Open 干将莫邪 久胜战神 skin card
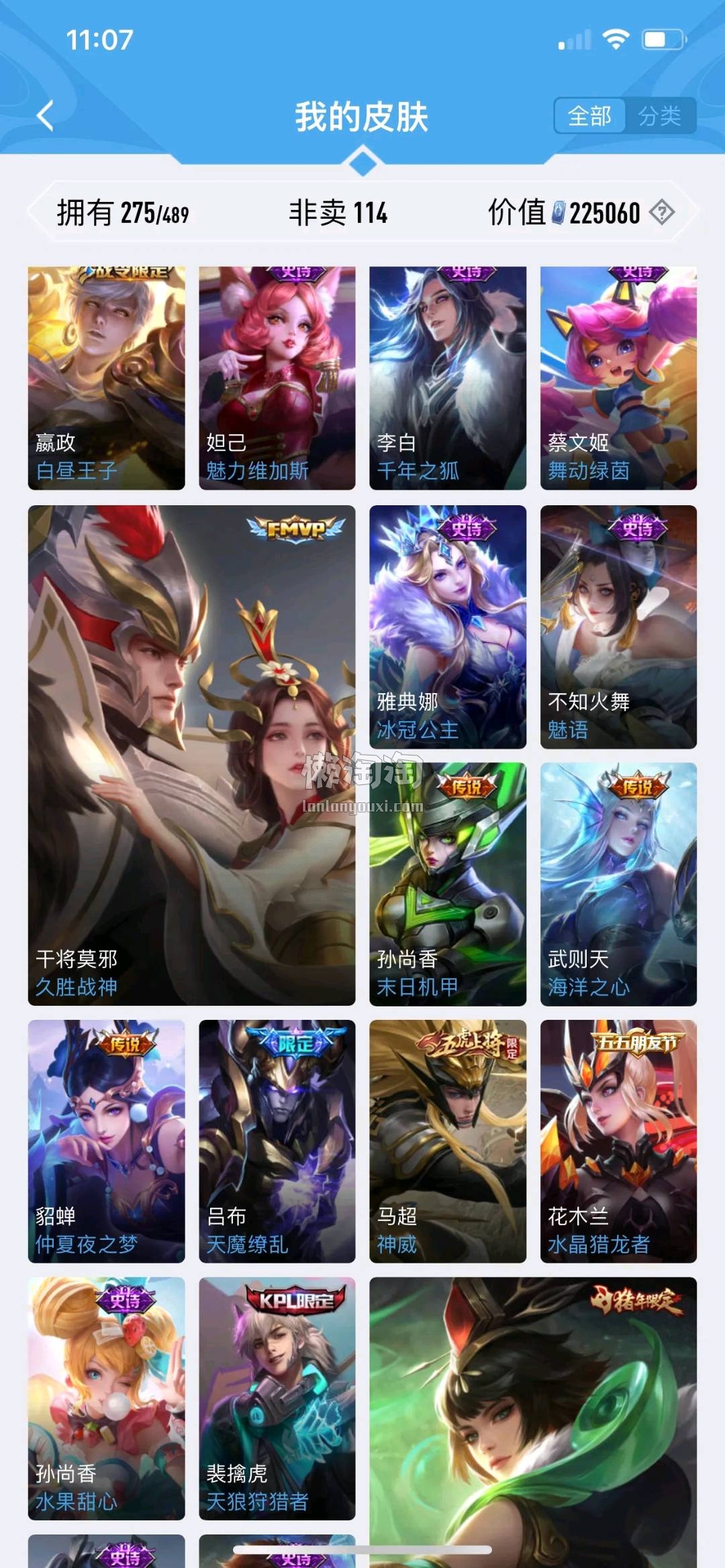 click(191, 755)
